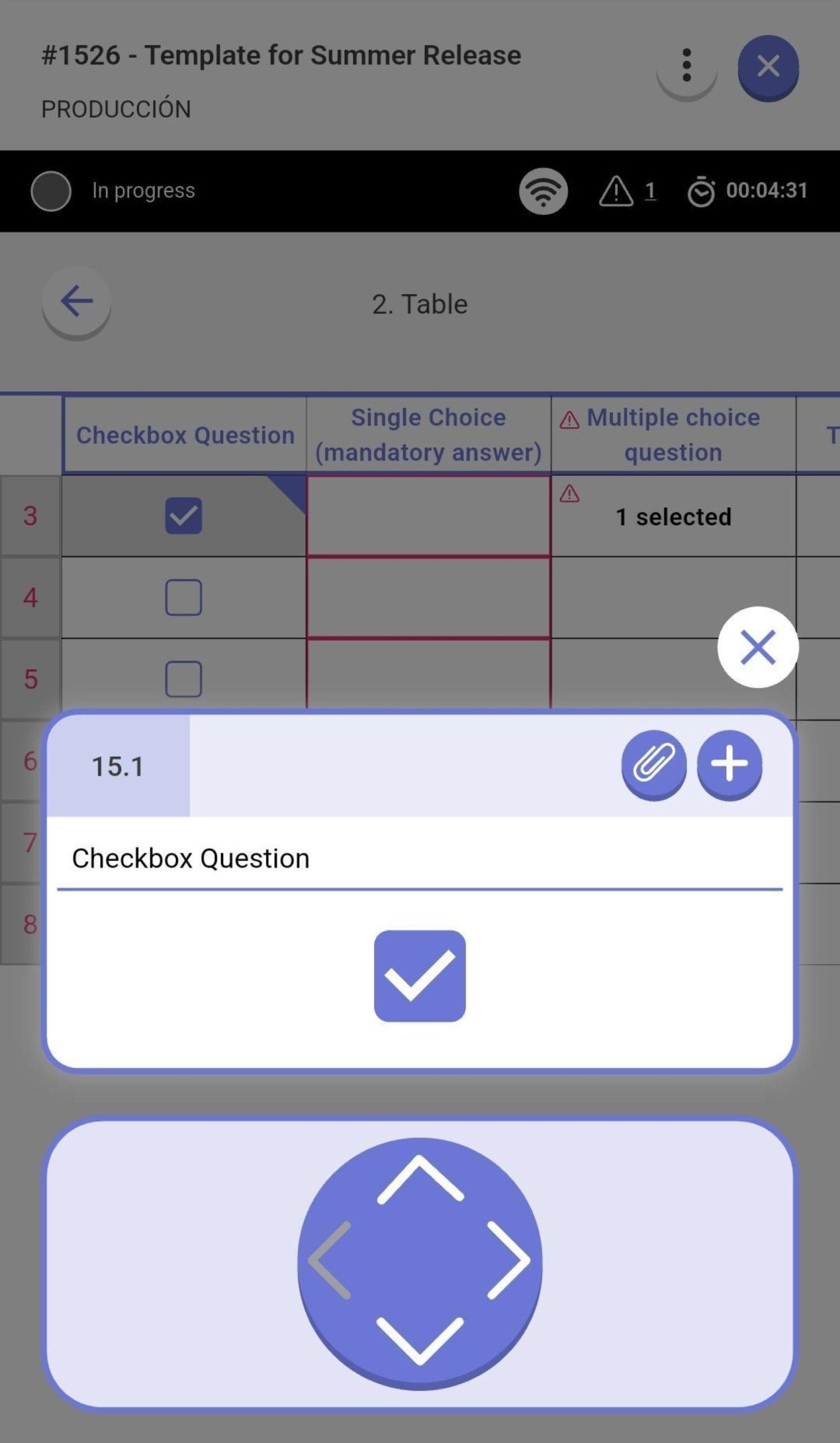Viewport: 840px width, 1443px height.
Task: Dismiss the cell editor popup
Action: [x=757, y=647]
